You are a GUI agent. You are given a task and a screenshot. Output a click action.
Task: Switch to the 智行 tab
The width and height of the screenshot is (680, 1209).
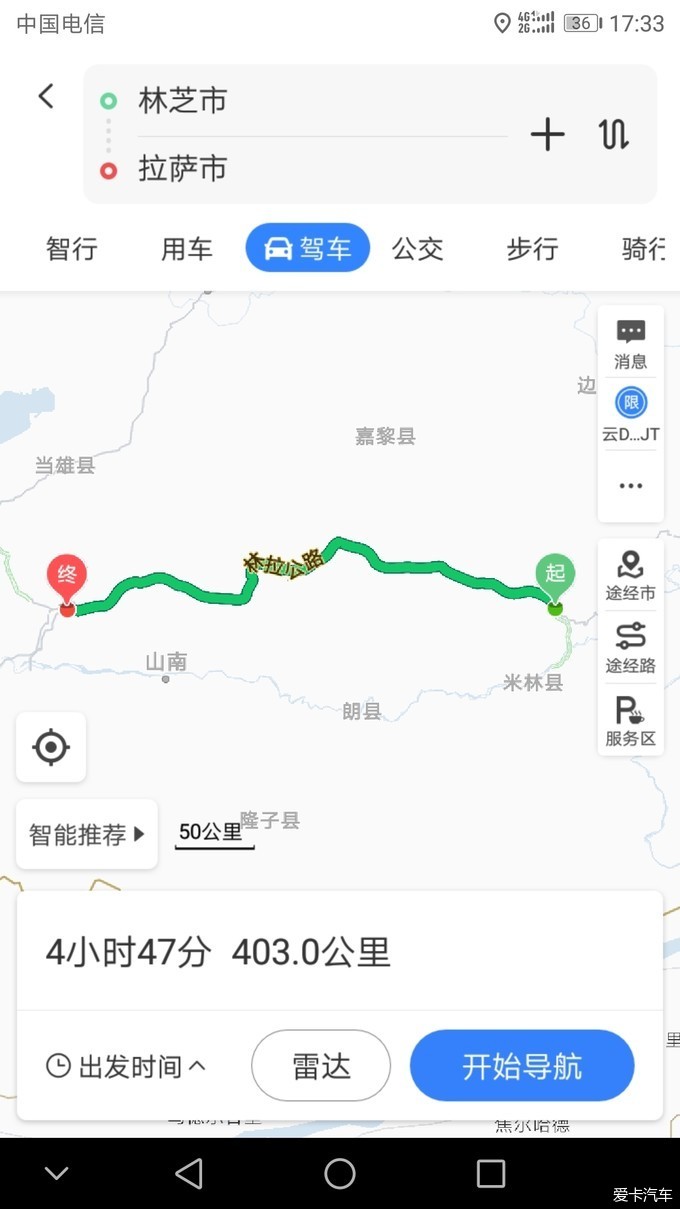point(72,248)
